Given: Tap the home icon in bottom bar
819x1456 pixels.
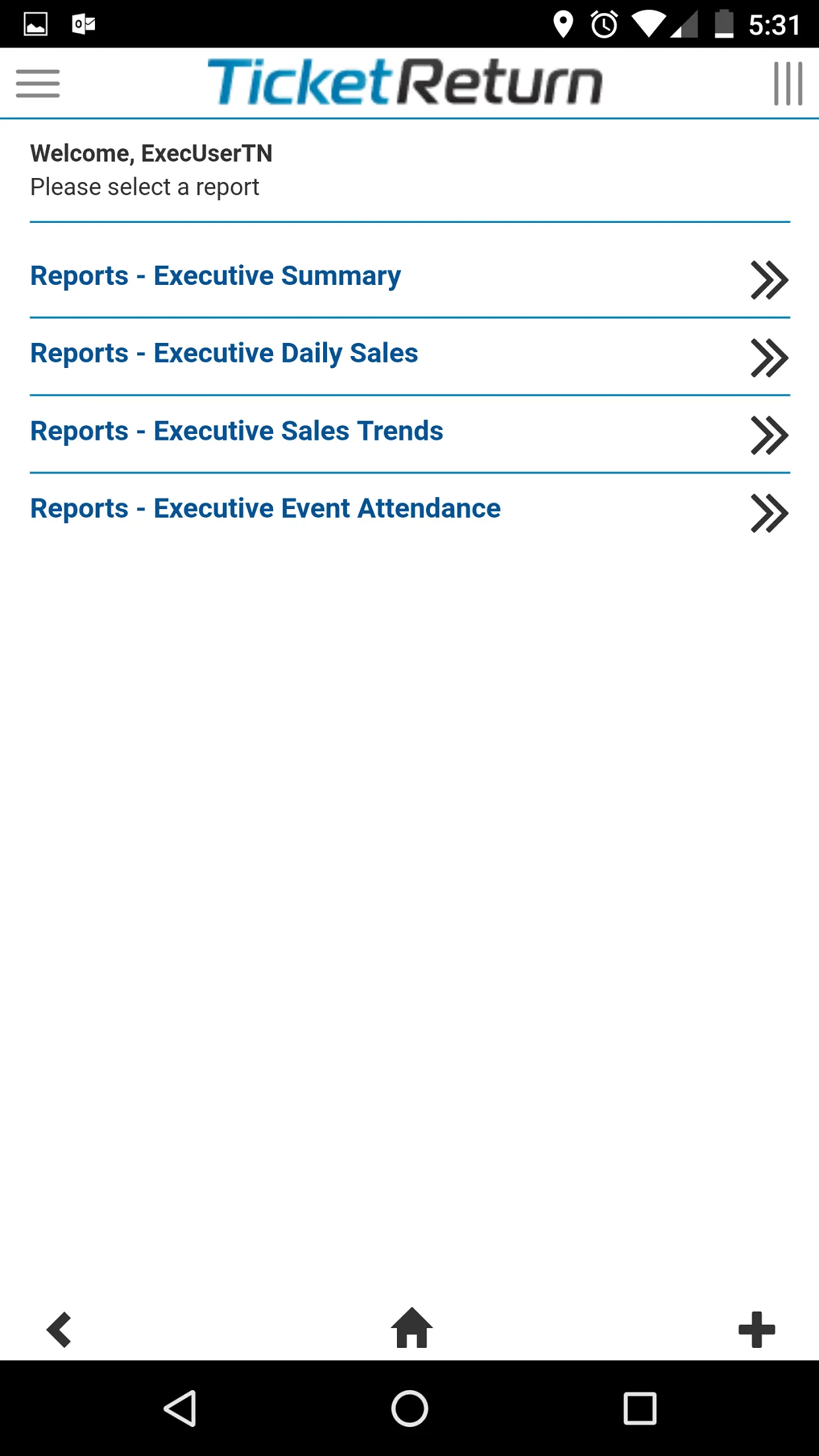Looking at the screenshot, I should pos(411,1327).
